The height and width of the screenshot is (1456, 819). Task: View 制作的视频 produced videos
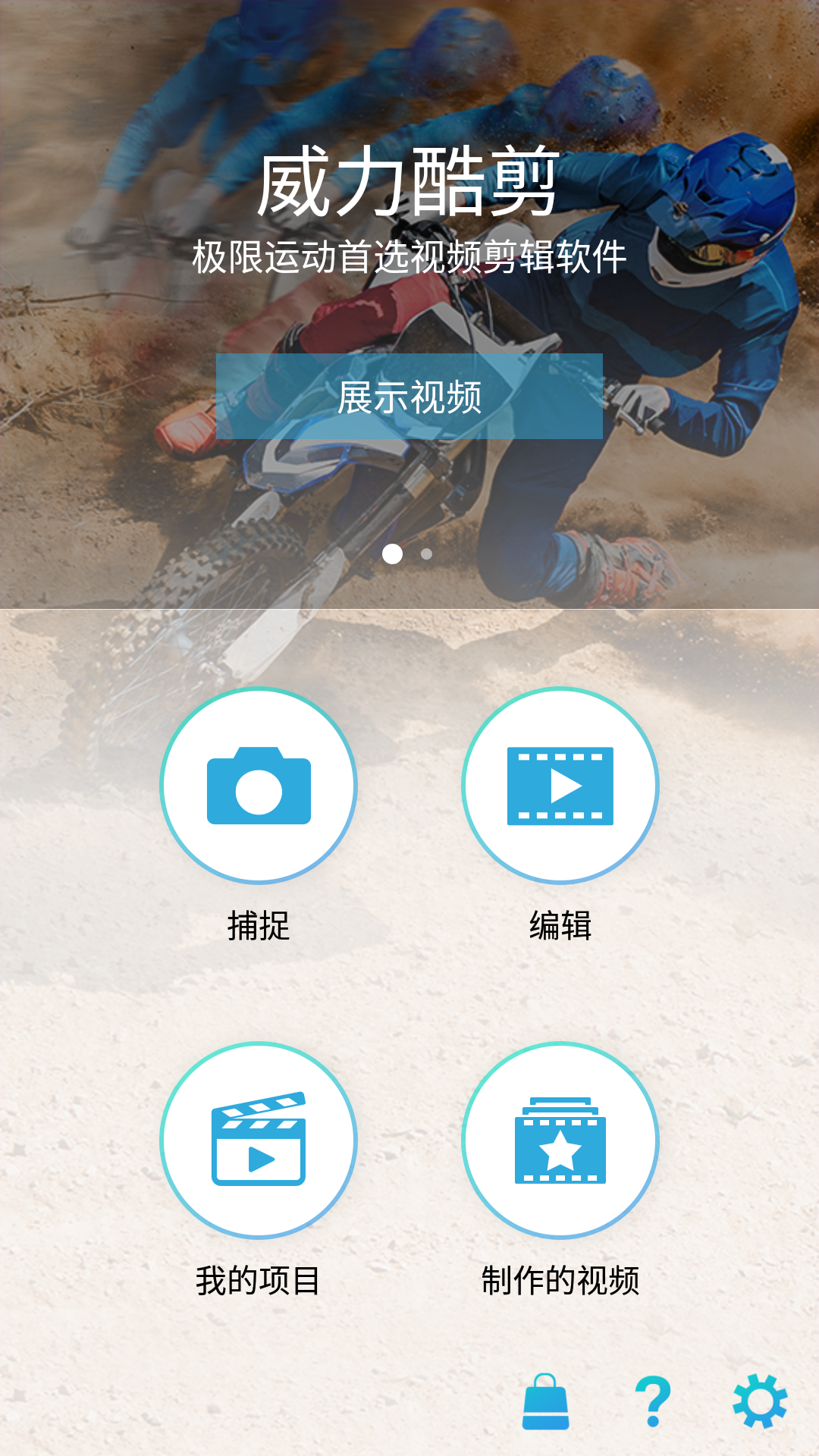[x=560, y=1140]
